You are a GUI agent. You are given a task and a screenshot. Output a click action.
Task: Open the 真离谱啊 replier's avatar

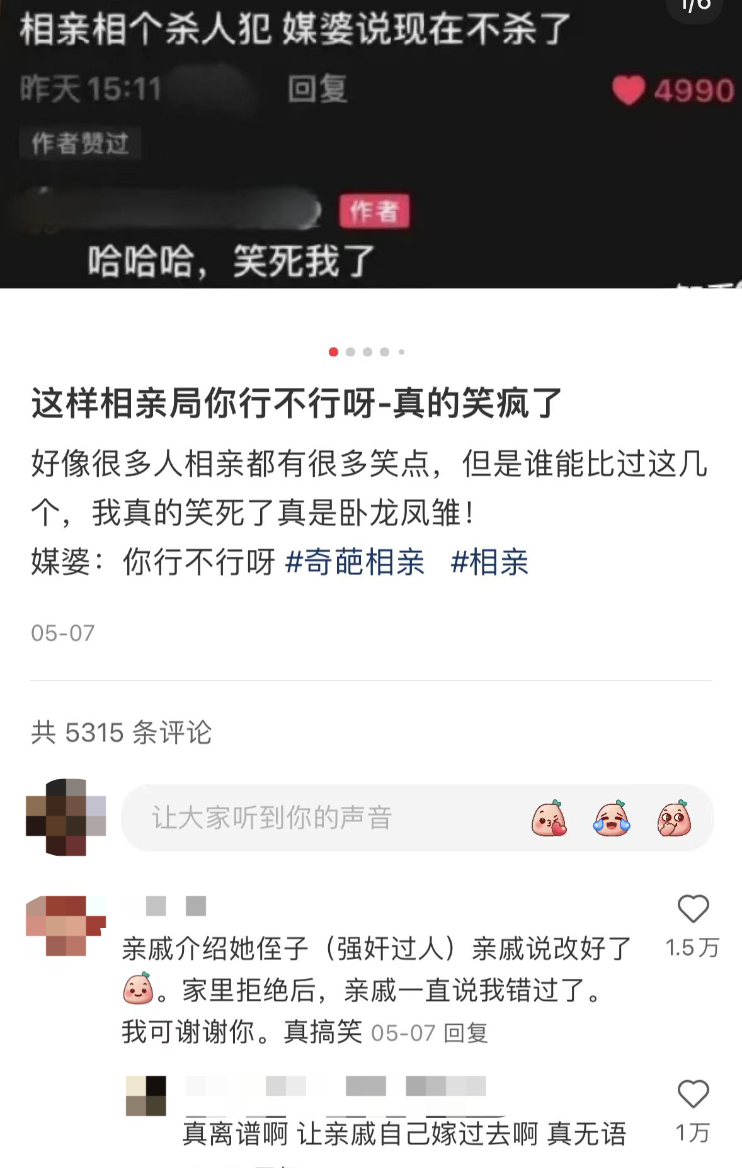click(146, 1096)
